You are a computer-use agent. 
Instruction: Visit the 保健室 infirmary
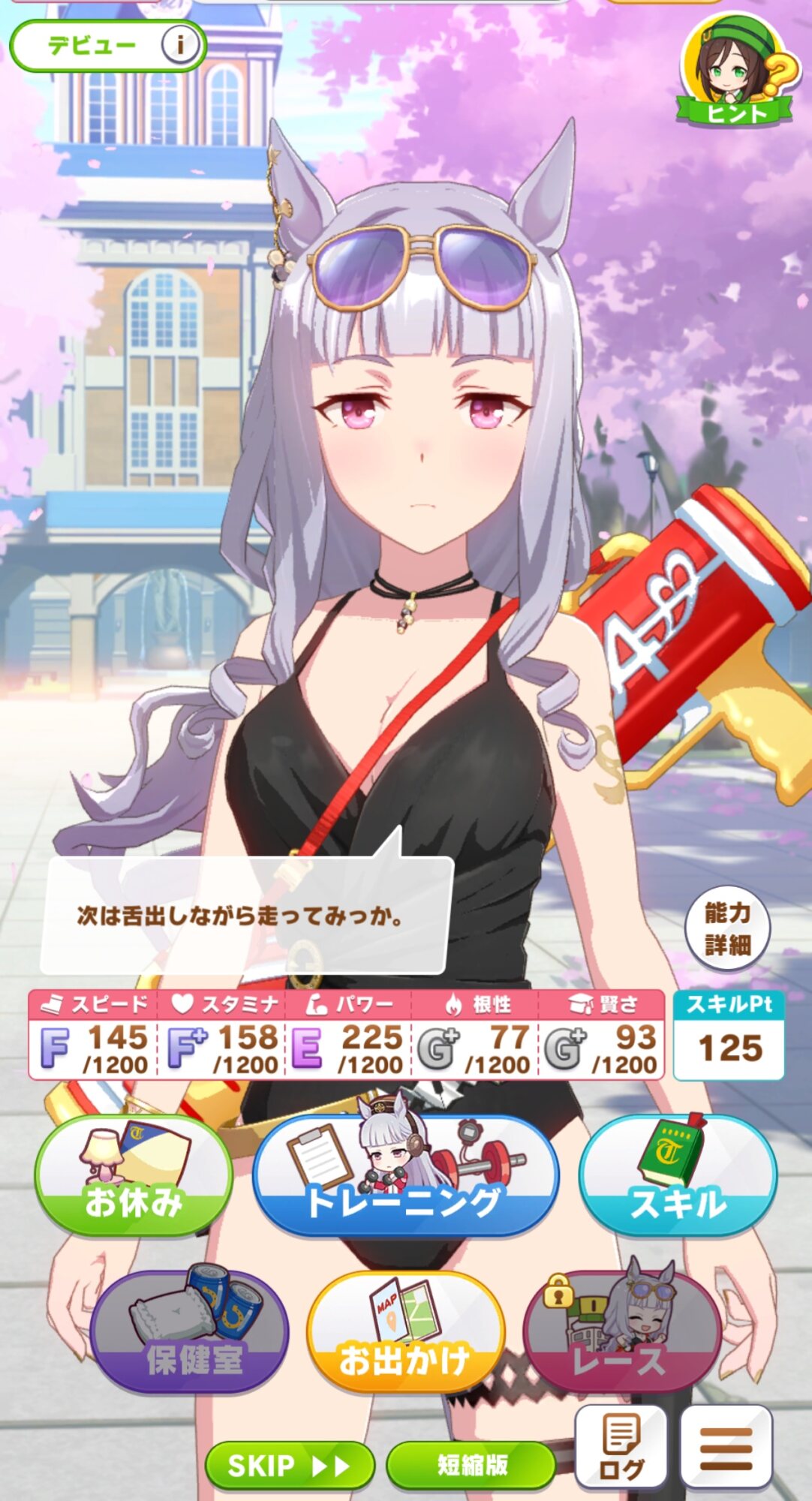pyautogui.click(x=191, y=1331)
